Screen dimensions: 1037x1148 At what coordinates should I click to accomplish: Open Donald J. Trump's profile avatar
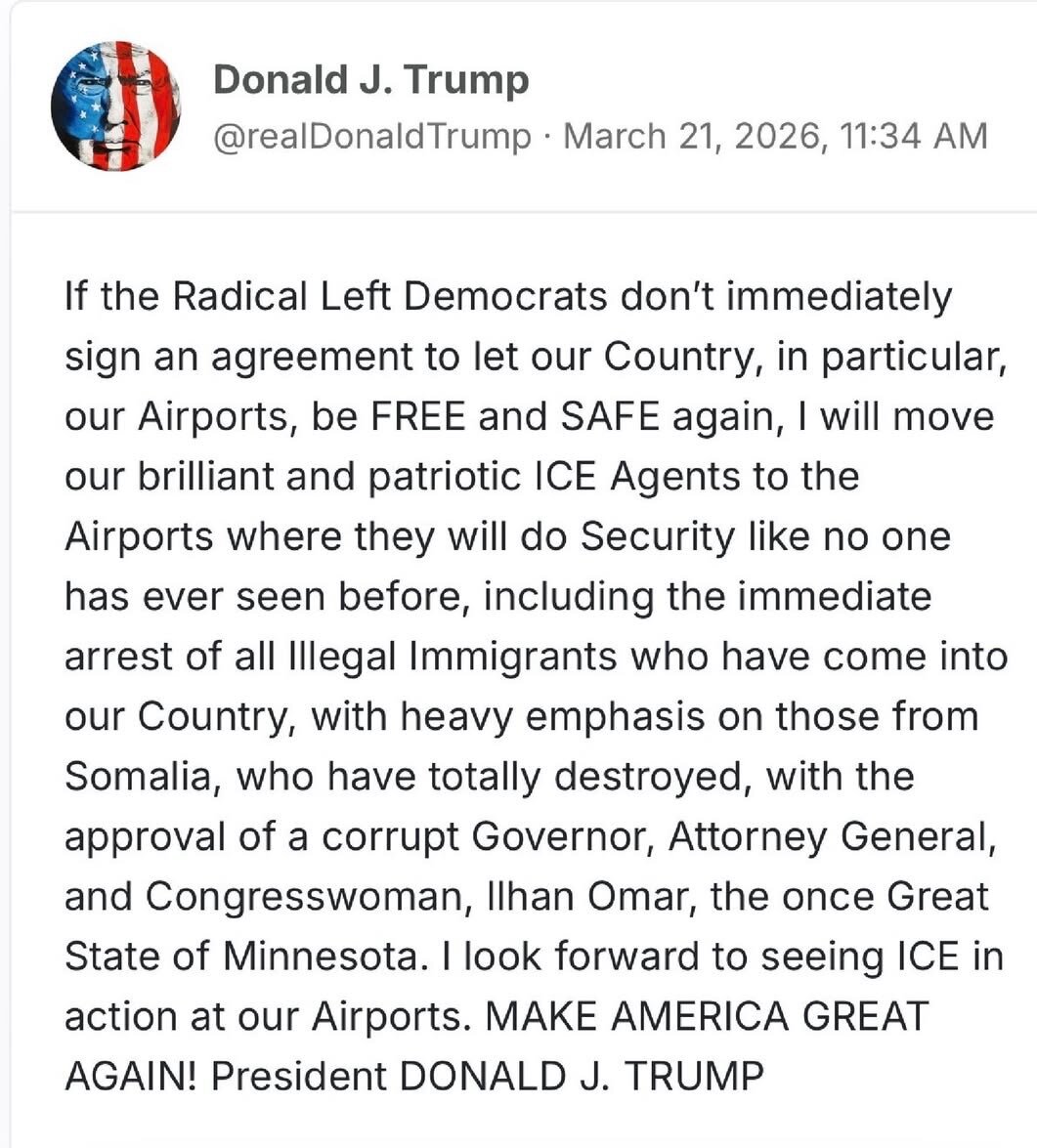115,106
